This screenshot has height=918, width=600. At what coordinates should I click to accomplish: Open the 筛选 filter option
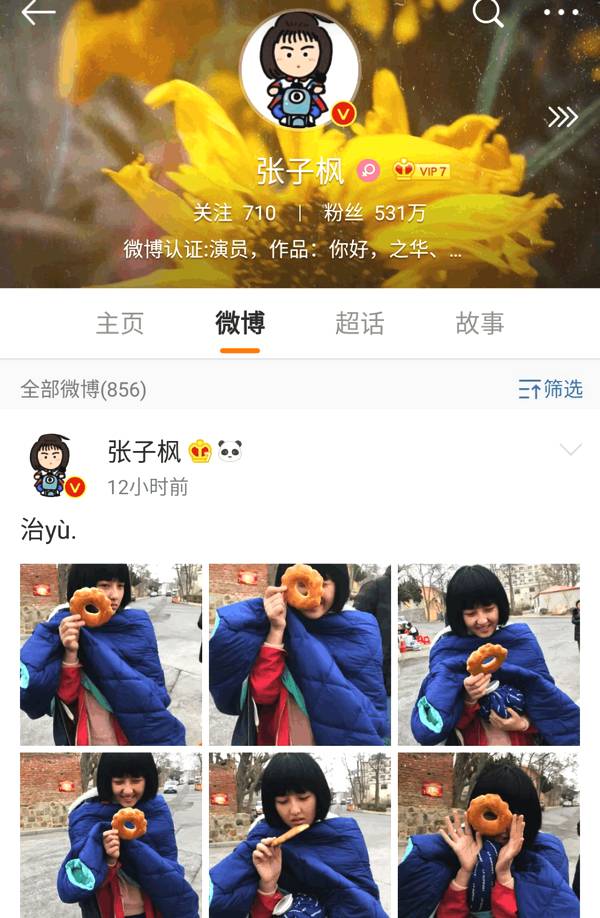pyautogui.click(x=551, y=389)
